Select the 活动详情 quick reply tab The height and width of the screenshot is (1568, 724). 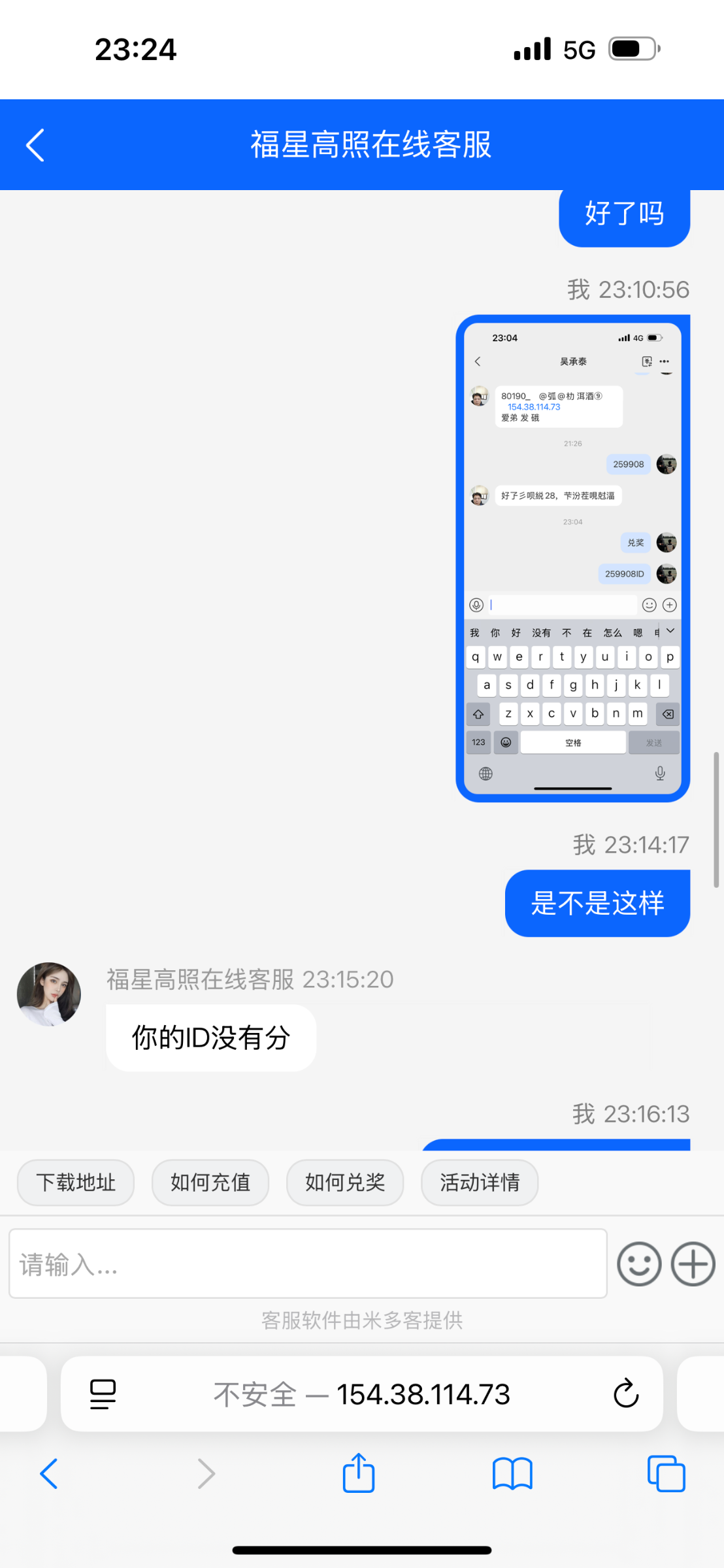pyautogui.click(x=479, y=1183)
